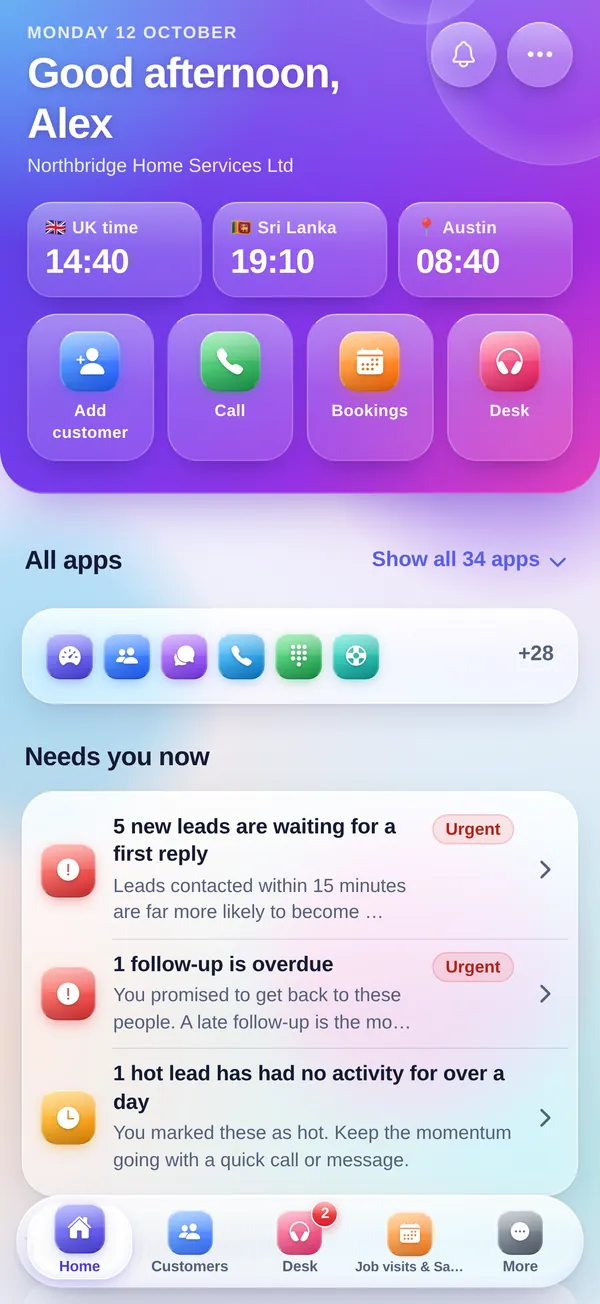Switch to the Desk tab with badge
Viewport: 600px width, 1304px height.
300,1242
